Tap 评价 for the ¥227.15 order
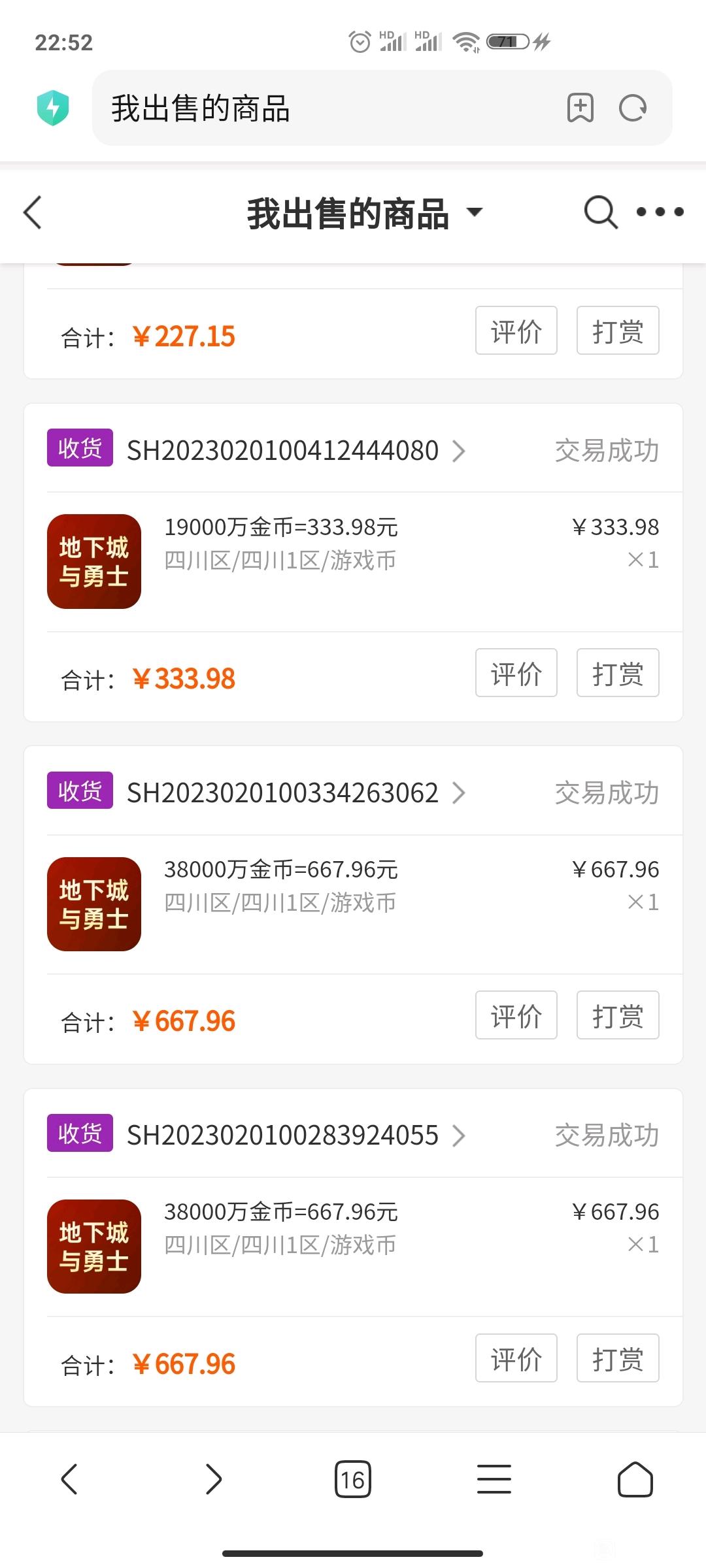706x1568 pixels. 516,331
